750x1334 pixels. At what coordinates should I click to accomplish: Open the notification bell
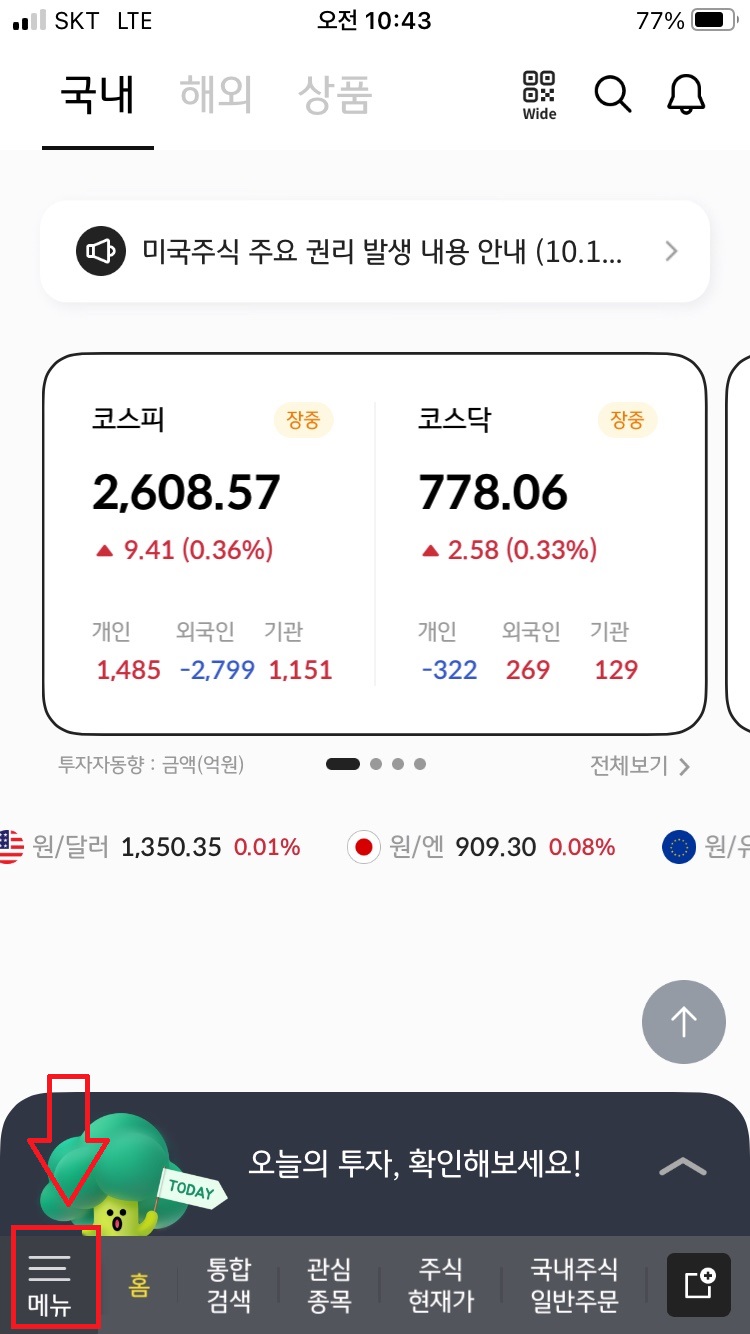pyautogui.click(x=687, y=94)
